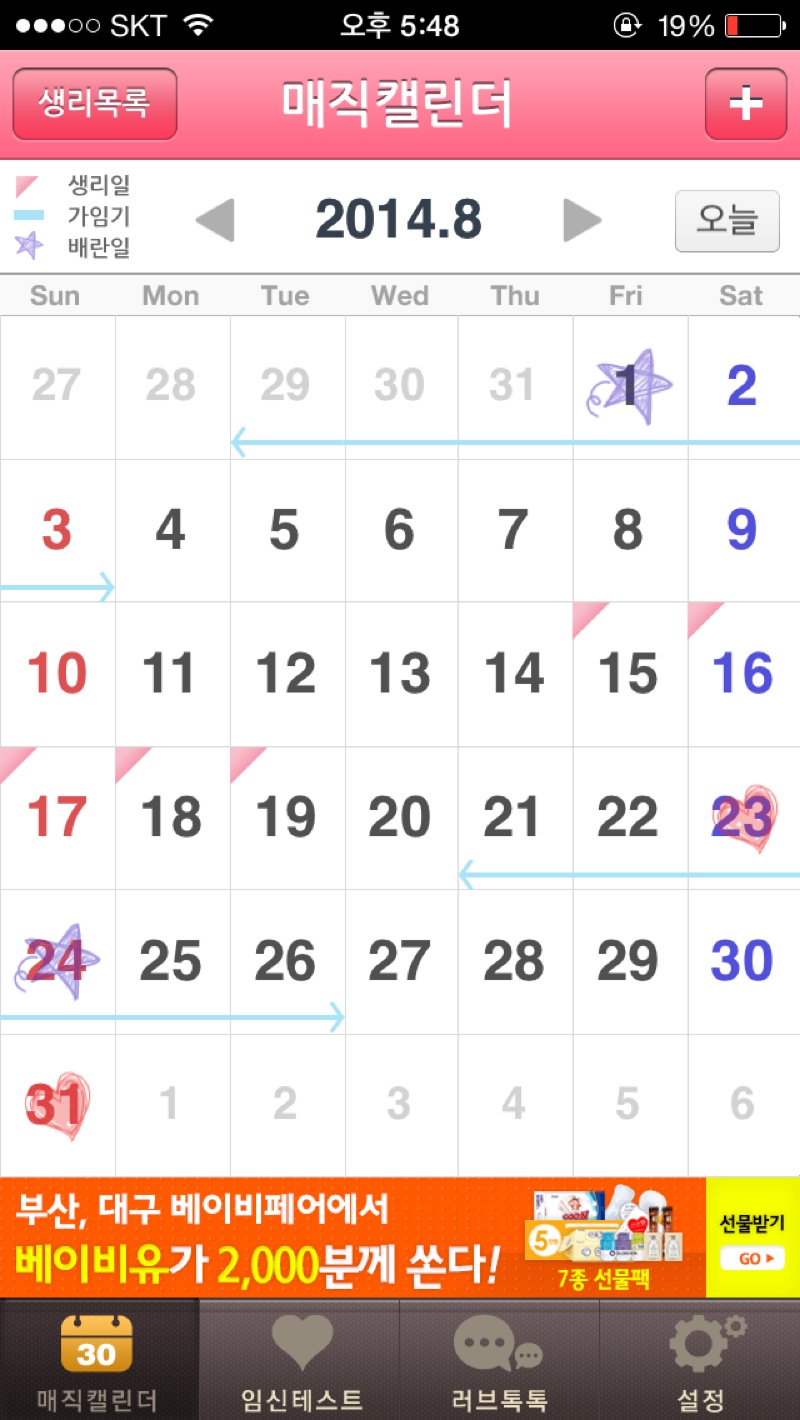Jump to today with the 오늘 button

(727, 220)
